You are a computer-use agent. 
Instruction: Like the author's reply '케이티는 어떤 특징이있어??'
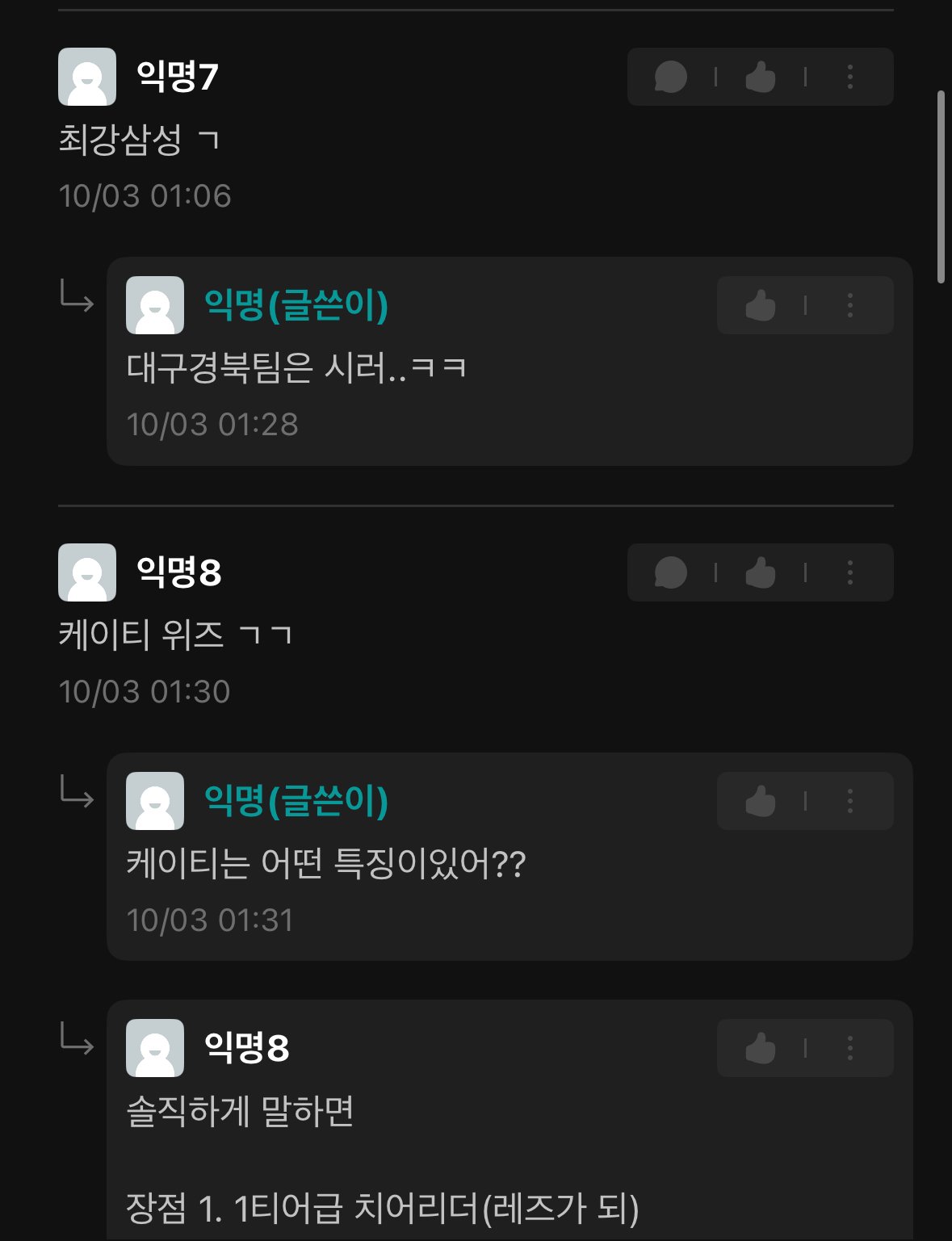click(760, 802)
